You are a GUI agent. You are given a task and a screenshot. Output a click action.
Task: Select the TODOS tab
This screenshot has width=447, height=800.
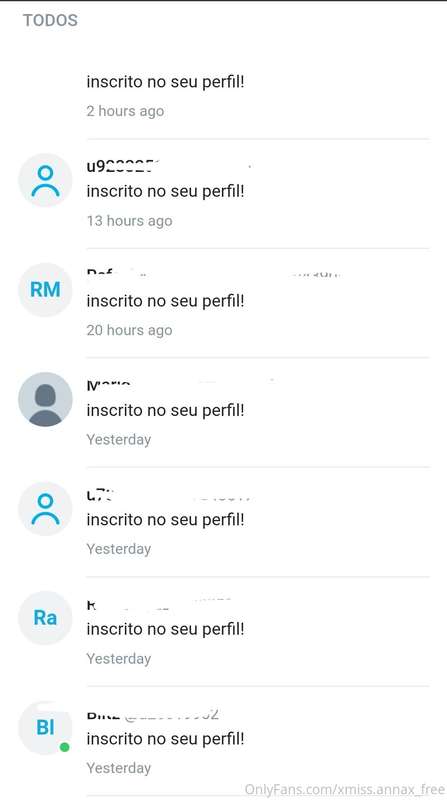50,20
